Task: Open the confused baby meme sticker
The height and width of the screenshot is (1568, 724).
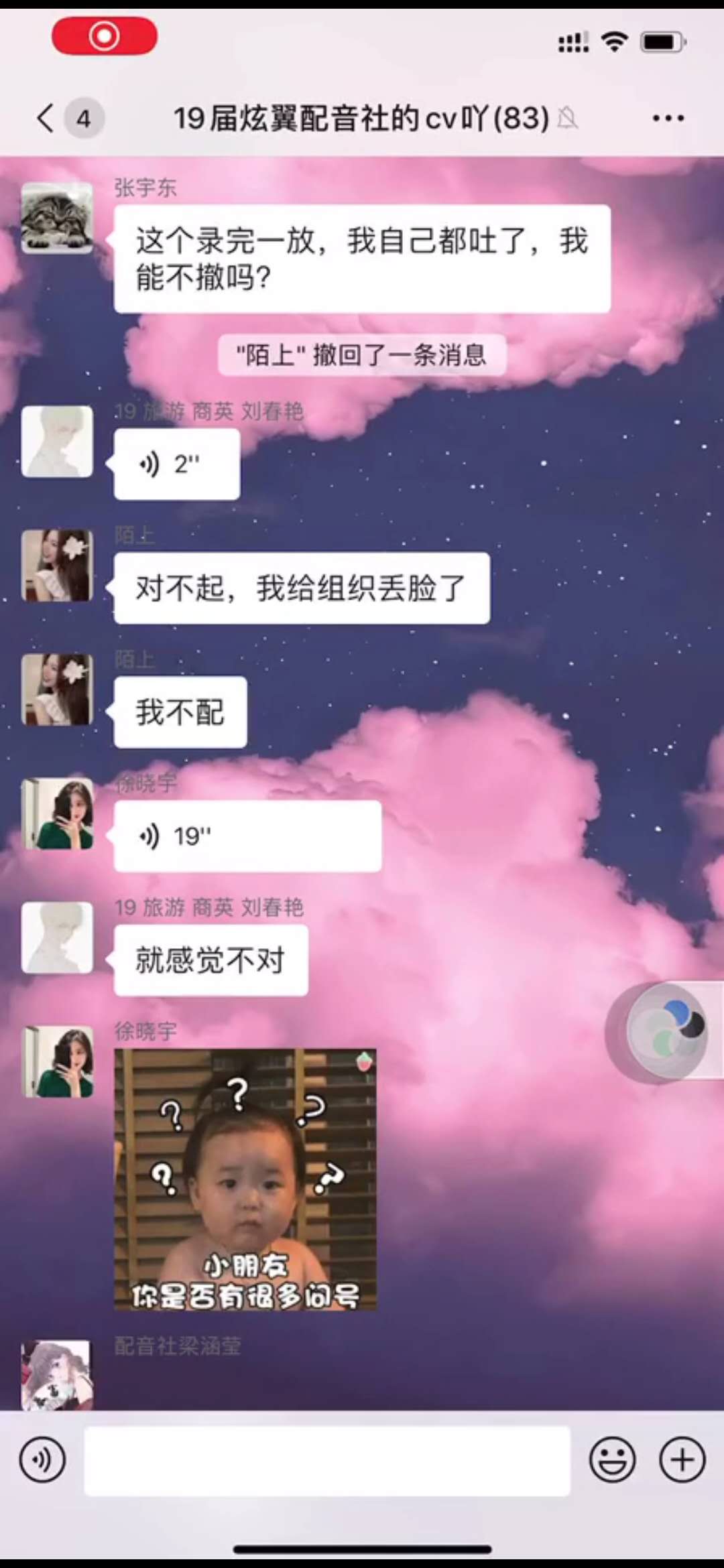Action: coord(245,1179)
